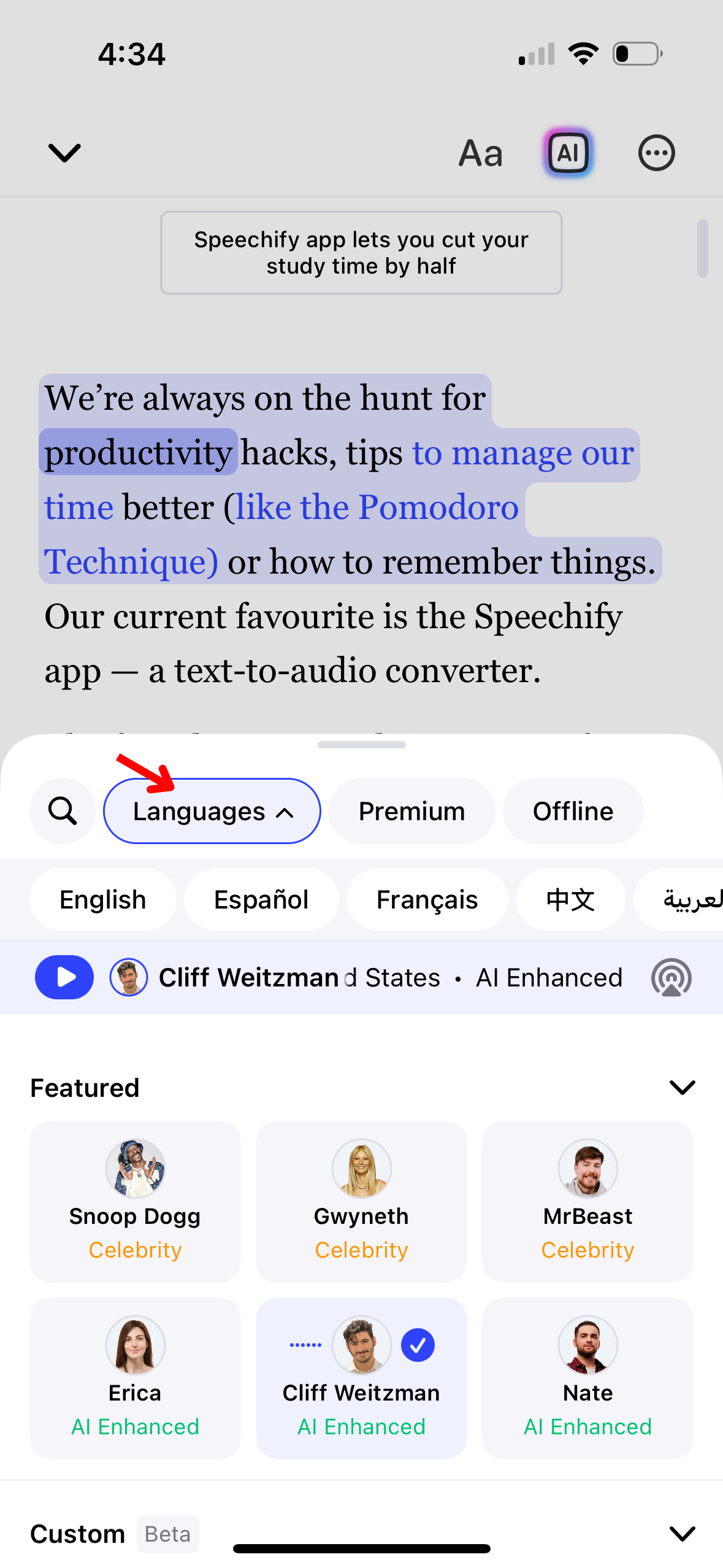
Task: Open the more options menu
Action: [x=656, y=153]
